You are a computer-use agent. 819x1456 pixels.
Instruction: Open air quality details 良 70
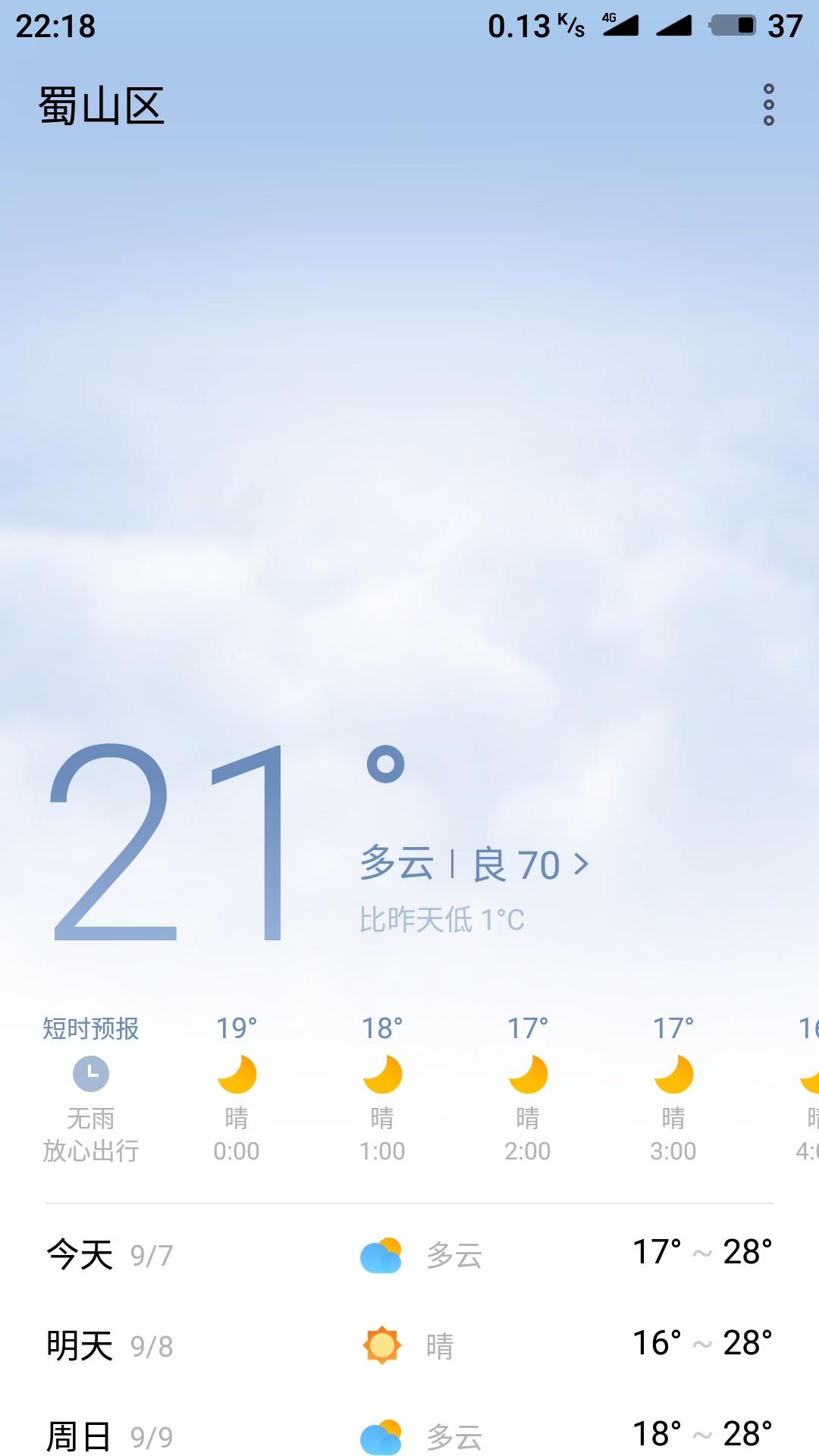click(x=529, y=864)
